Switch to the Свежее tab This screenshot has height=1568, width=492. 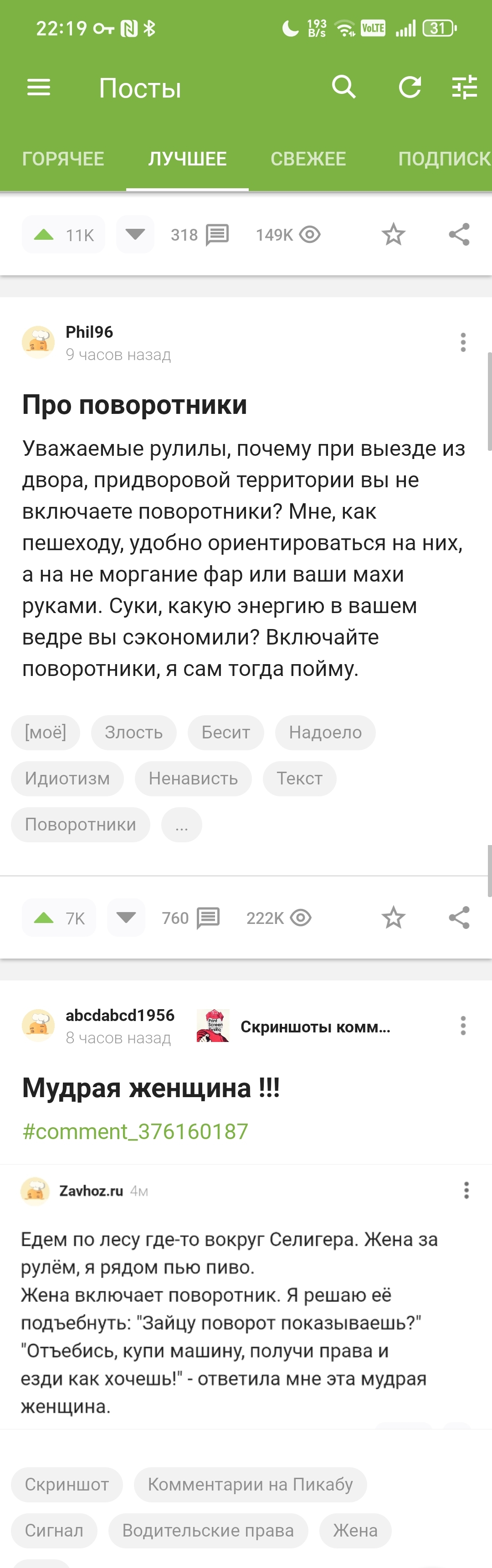[308, 159]
